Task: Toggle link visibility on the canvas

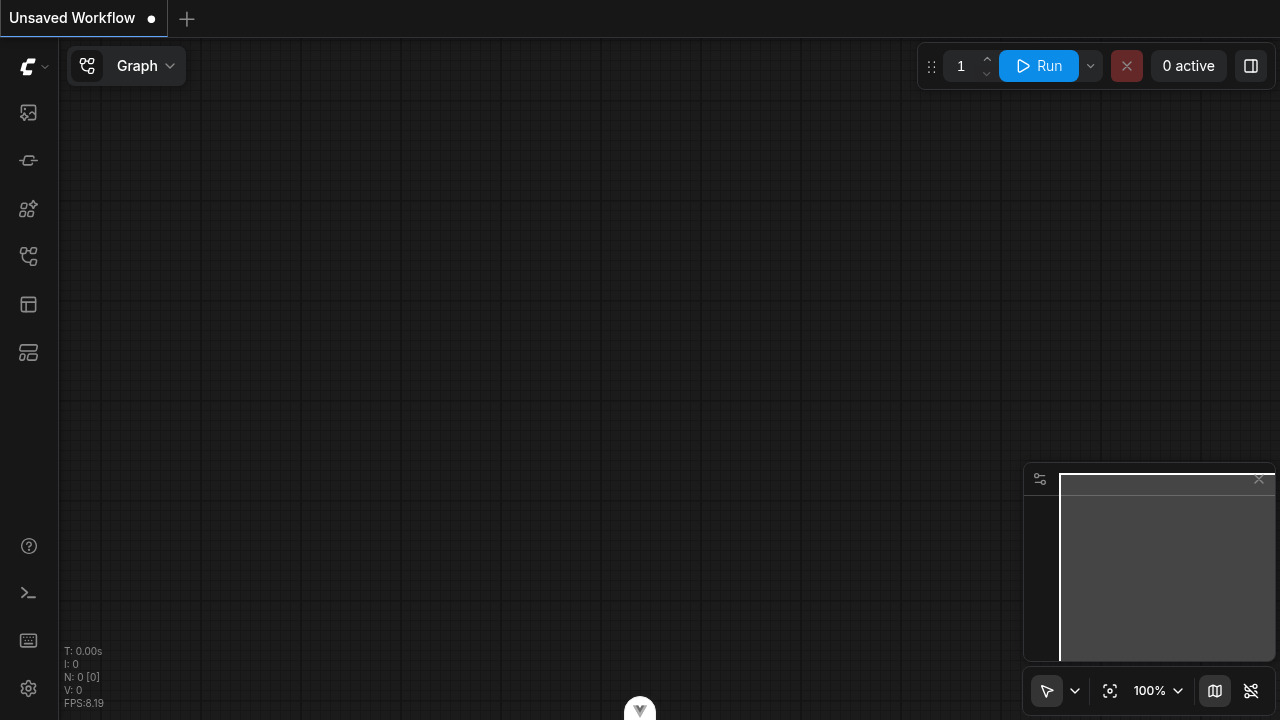Action: tap(1251, 691)
